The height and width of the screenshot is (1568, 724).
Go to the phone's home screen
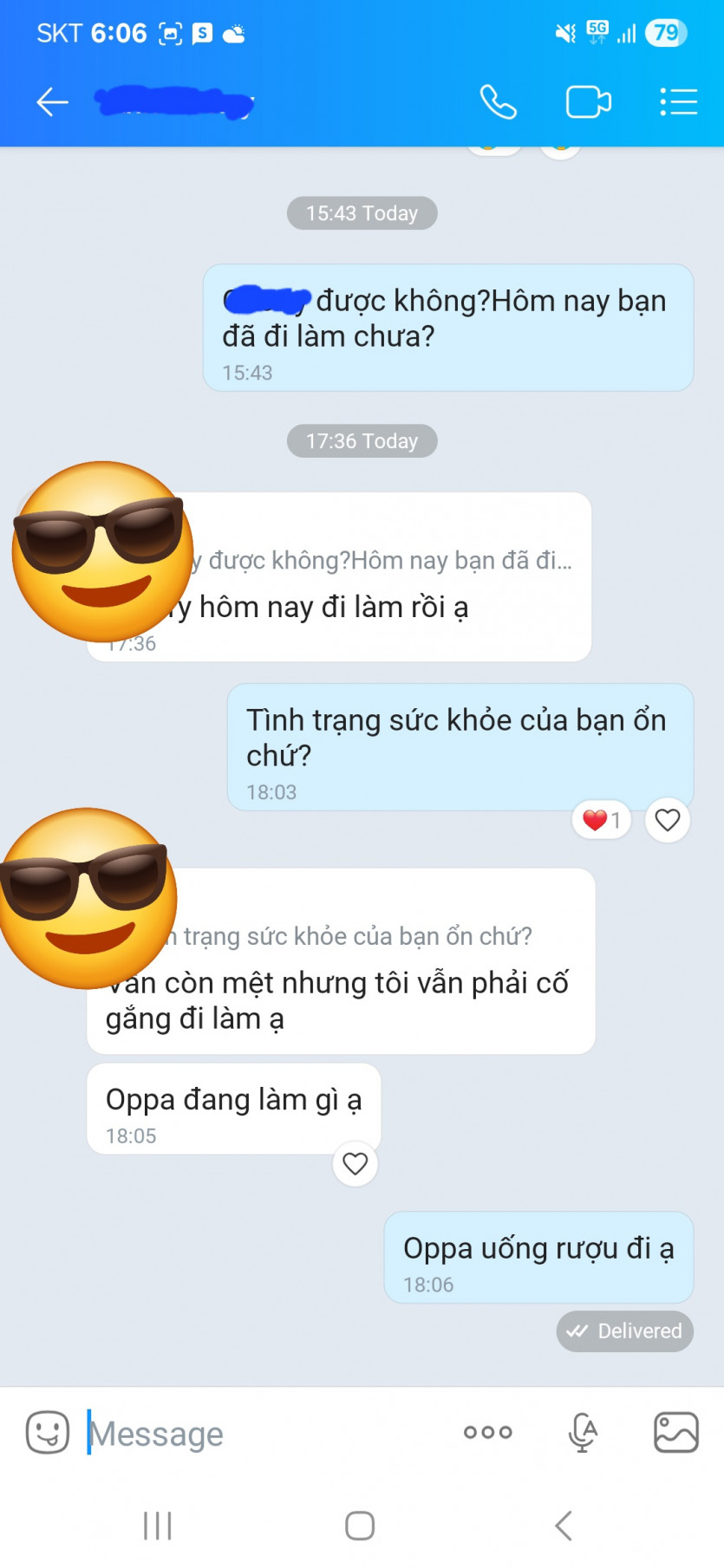click(360, 1526)
